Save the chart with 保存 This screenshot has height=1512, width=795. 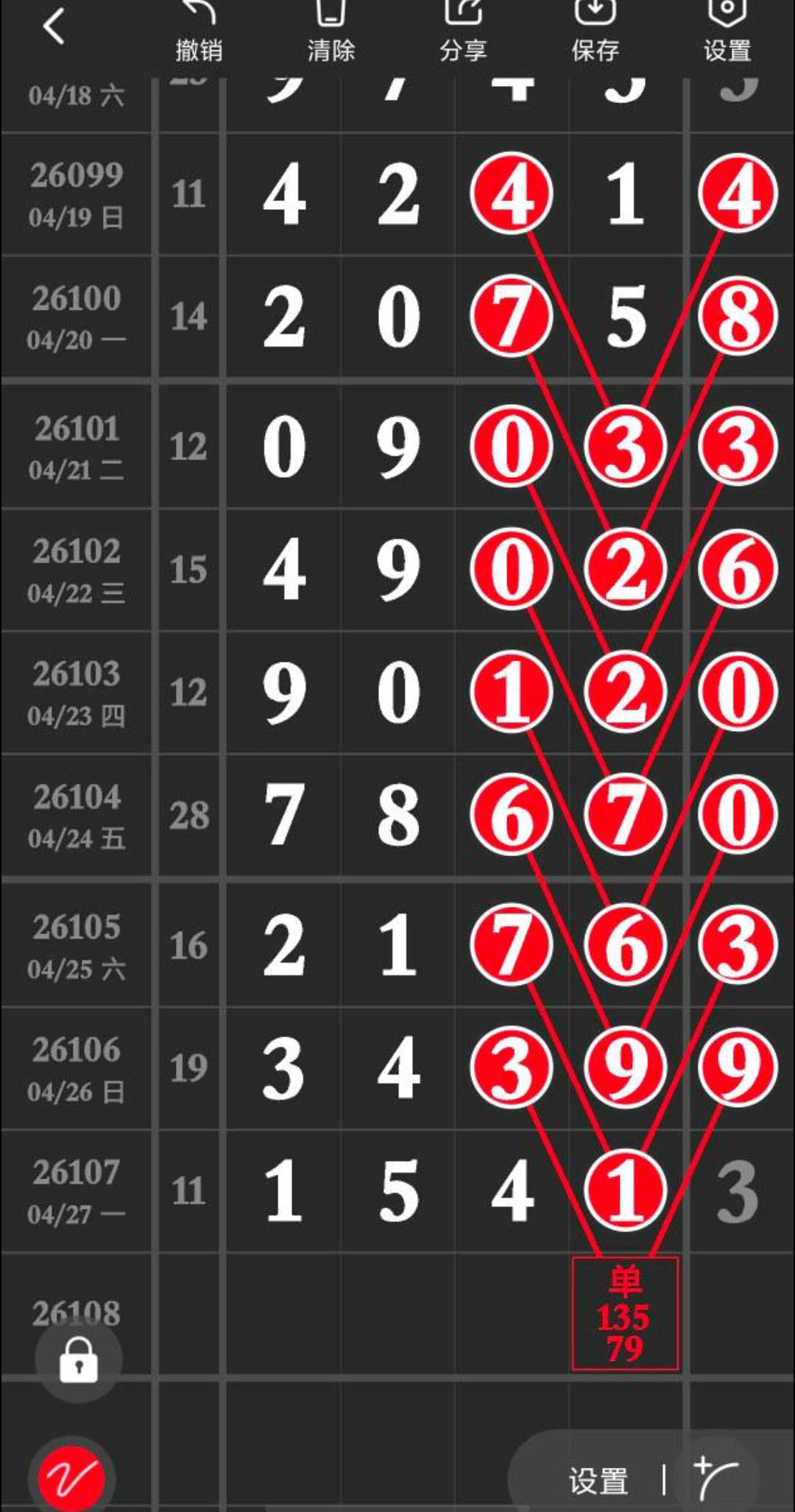(595, 31)
